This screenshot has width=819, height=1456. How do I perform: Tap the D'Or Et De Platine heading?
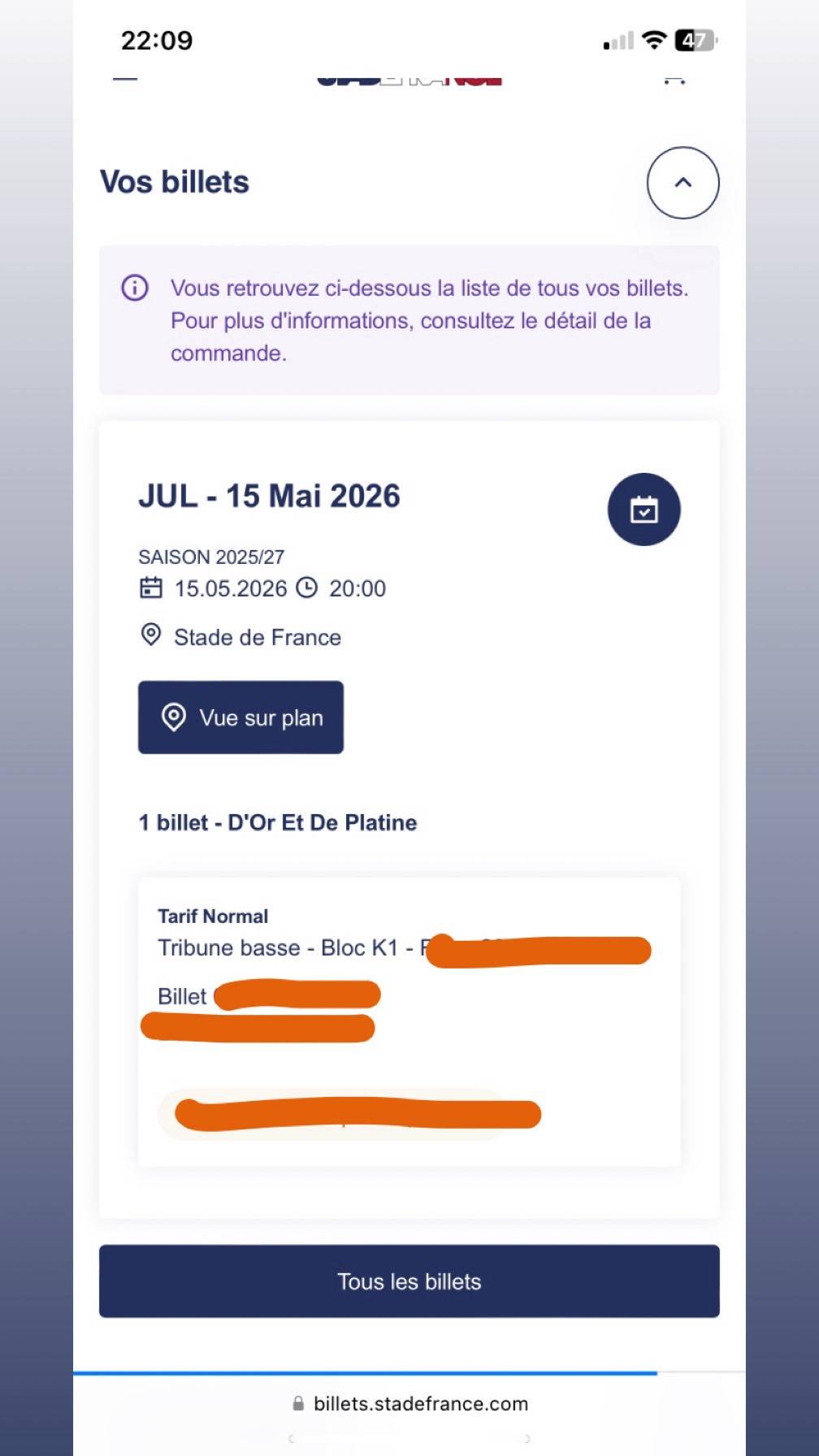(x=278, y=822)
